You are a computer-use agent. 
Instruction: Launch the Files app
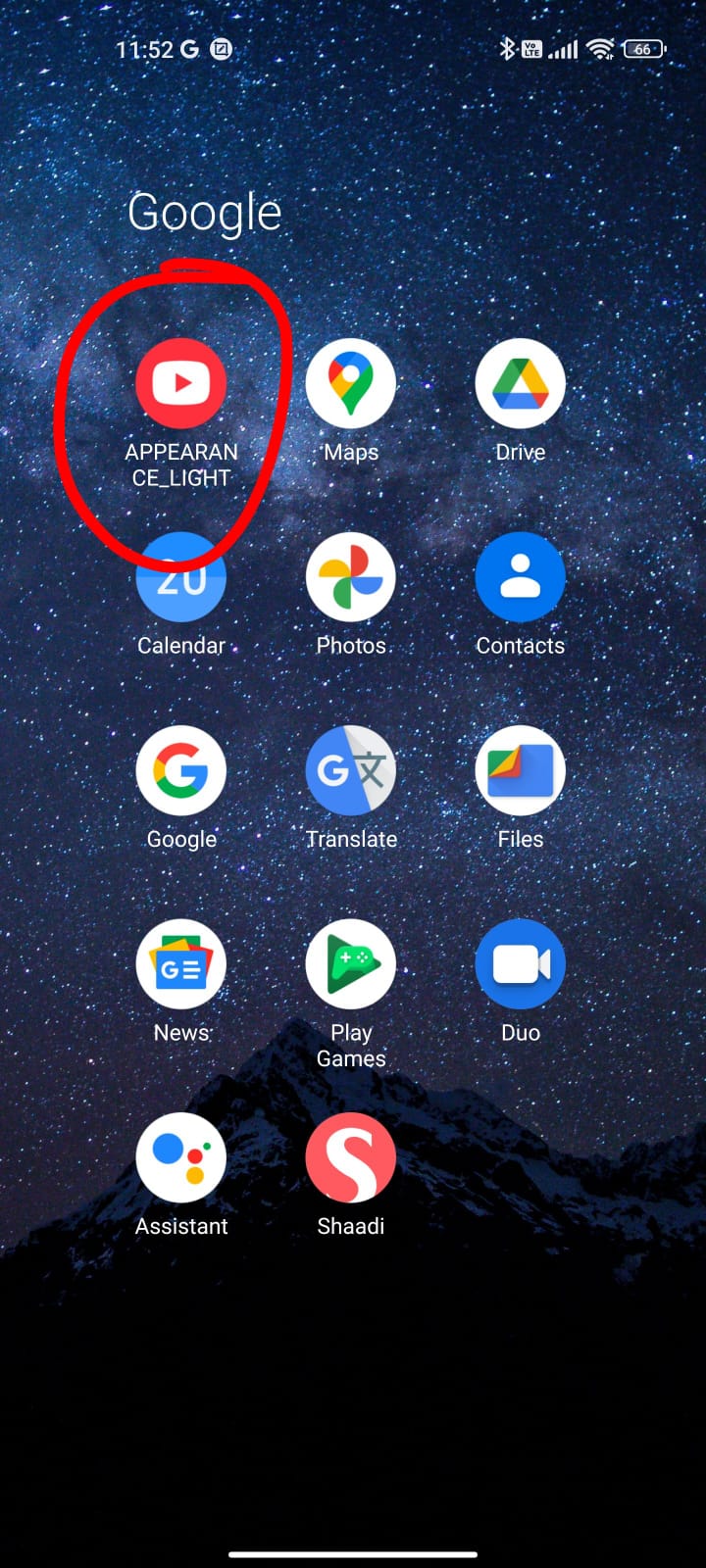click(521, 770)
